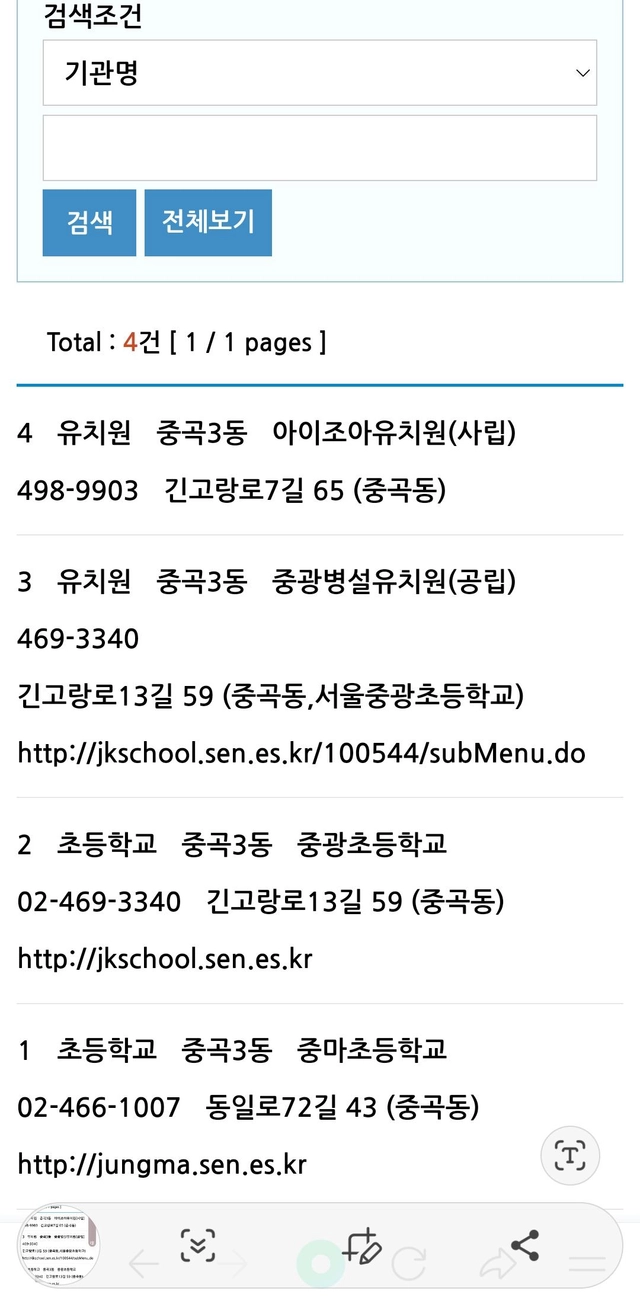
Task: Share the captured screenshot
Action: click(524, 1245)
